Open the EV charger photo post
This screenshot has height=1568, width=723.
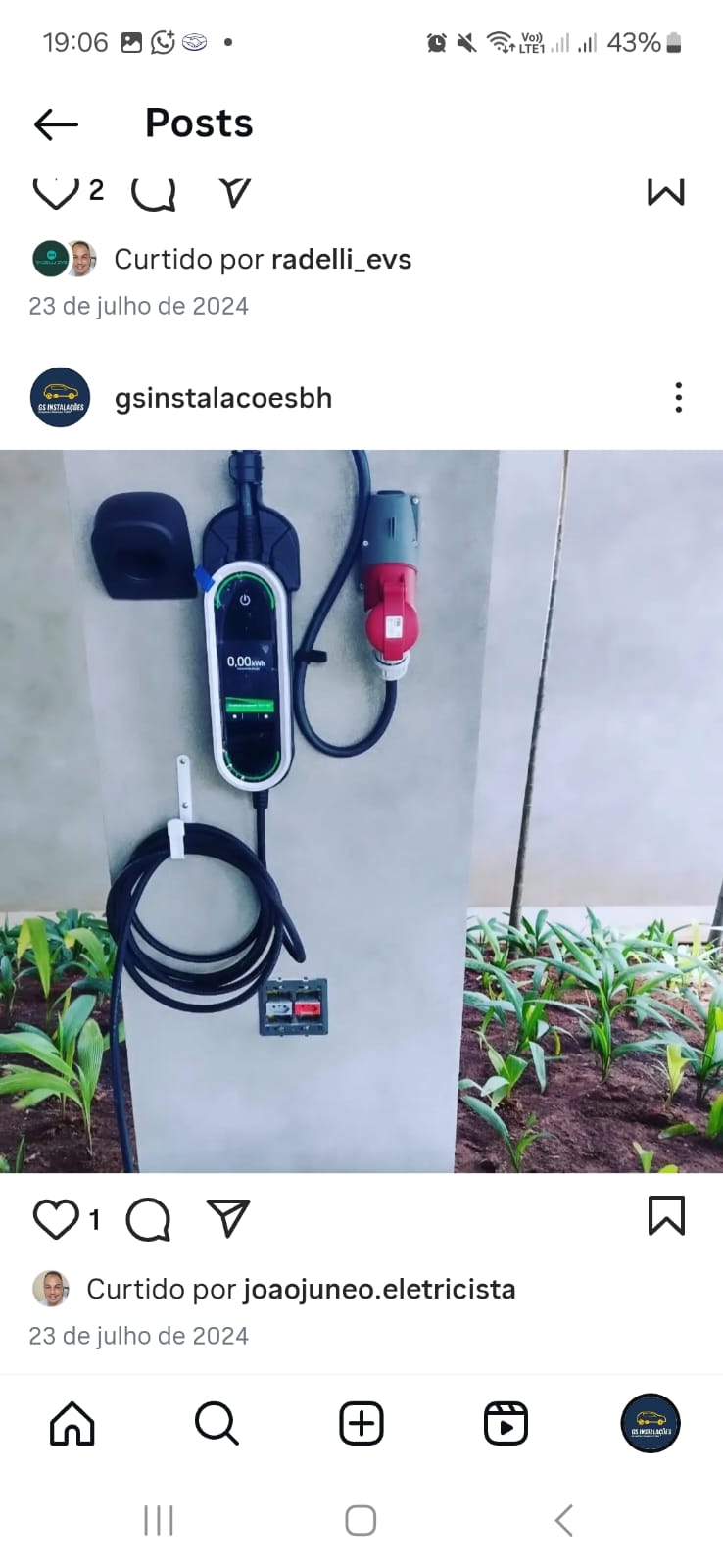(361, 810)
